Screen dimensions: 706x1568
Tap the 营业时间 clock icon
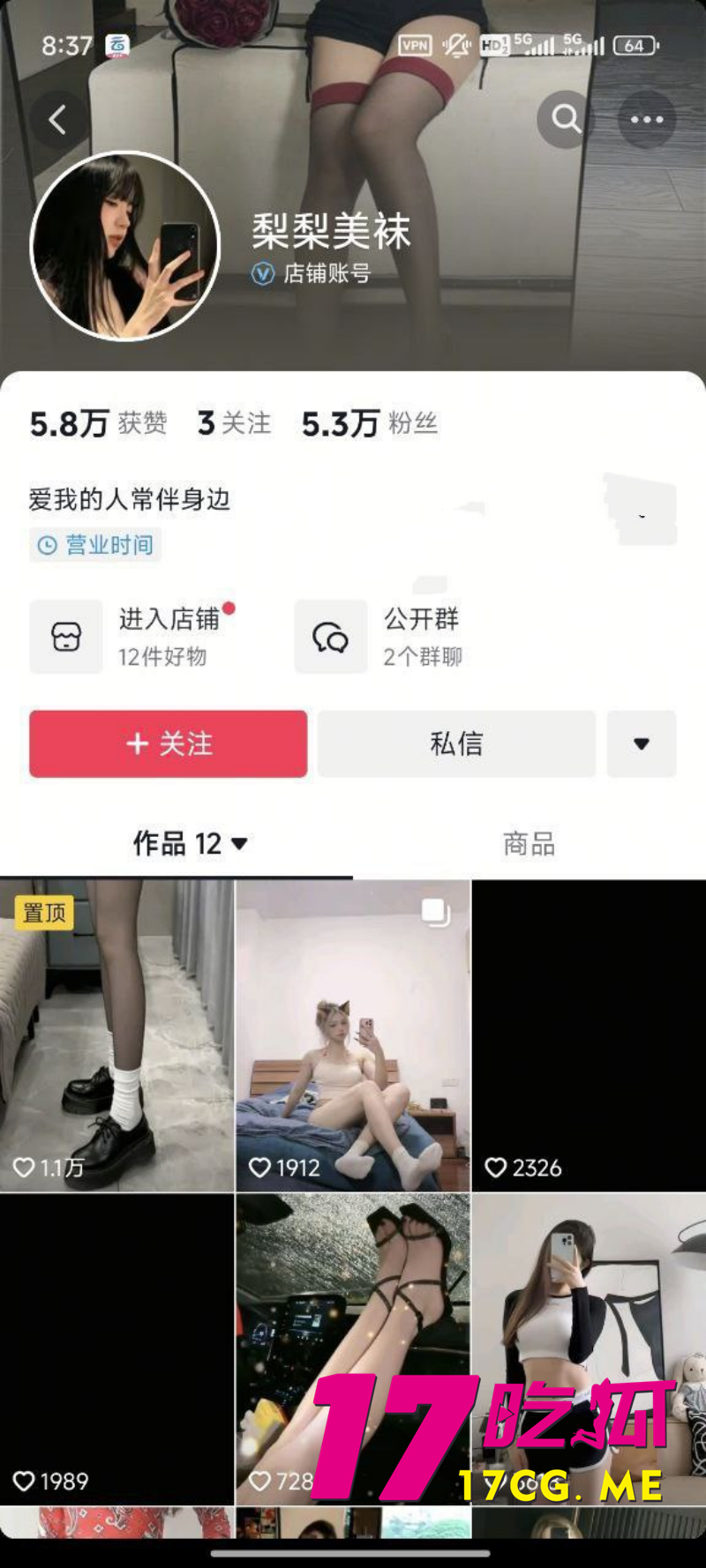[x=46, y=545]
